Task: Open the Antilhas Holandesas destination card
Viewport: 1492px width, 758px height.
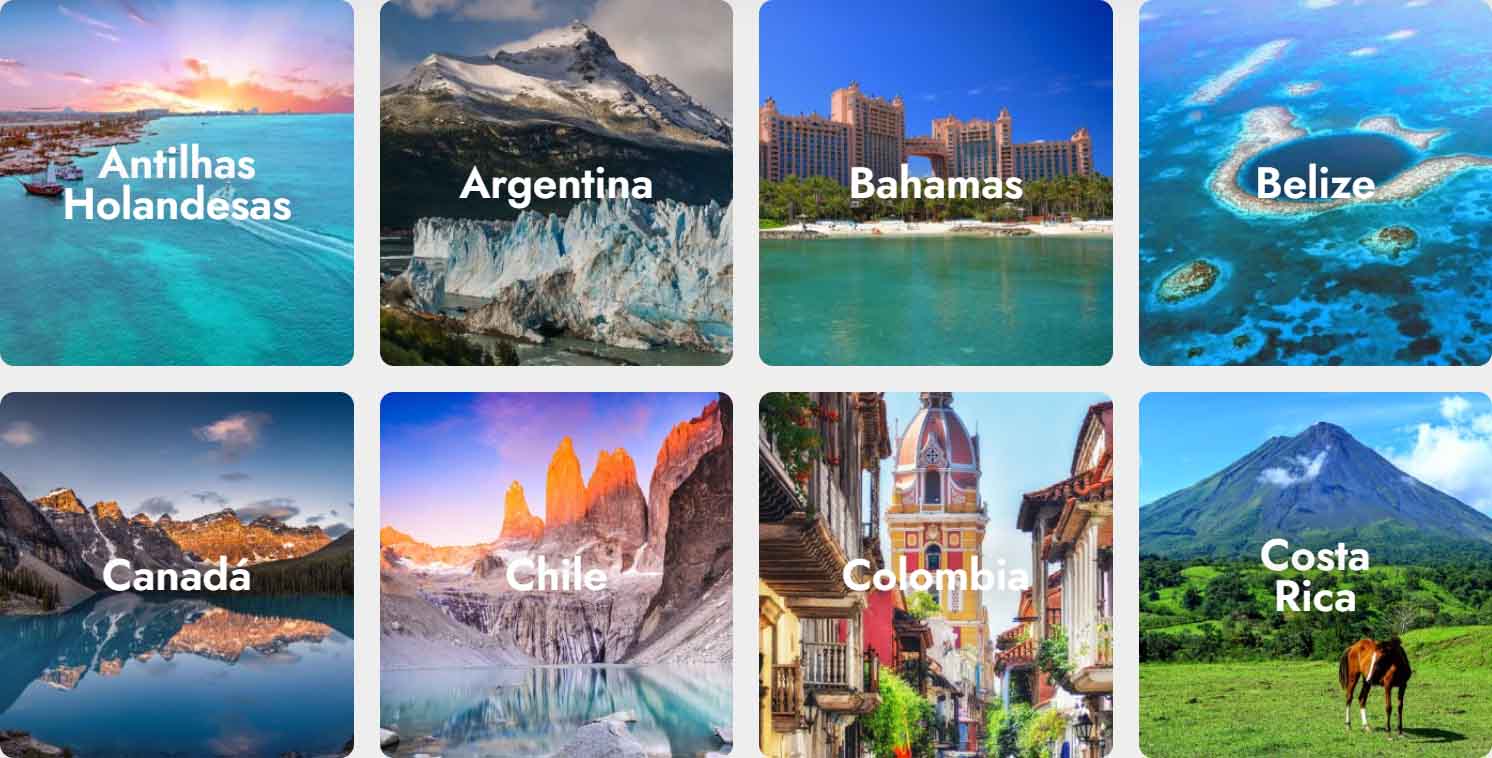Action: 177,183
